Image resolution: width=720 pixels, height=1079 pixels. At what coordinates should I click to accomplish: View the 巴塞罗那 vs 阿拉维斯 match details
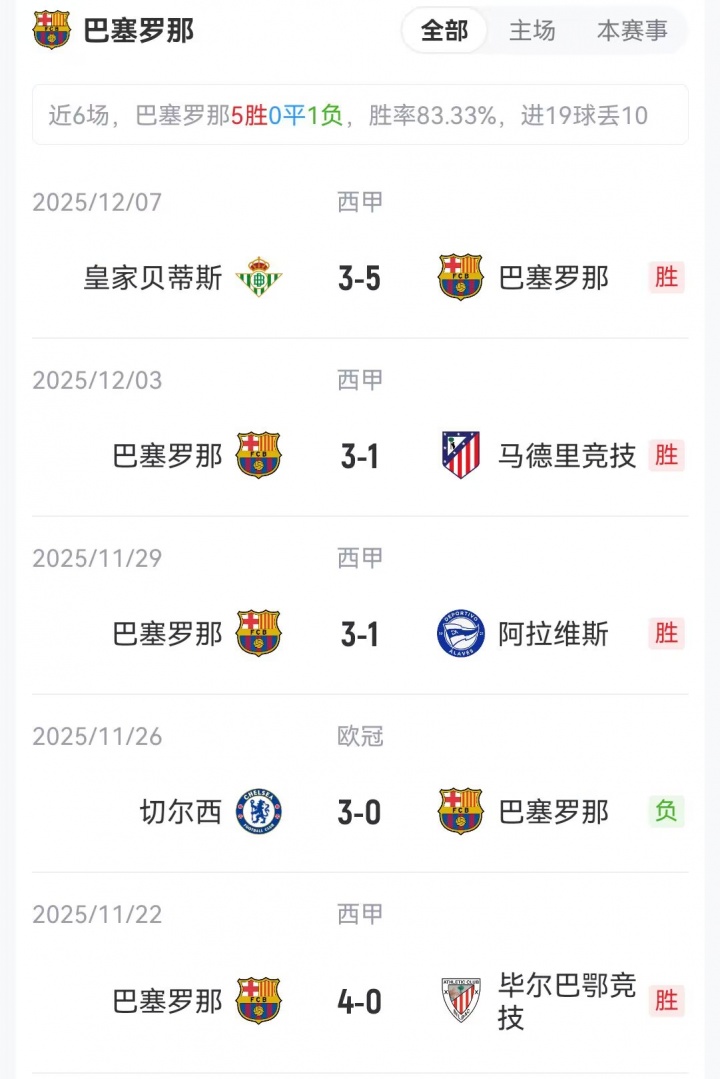click(360, 634)
